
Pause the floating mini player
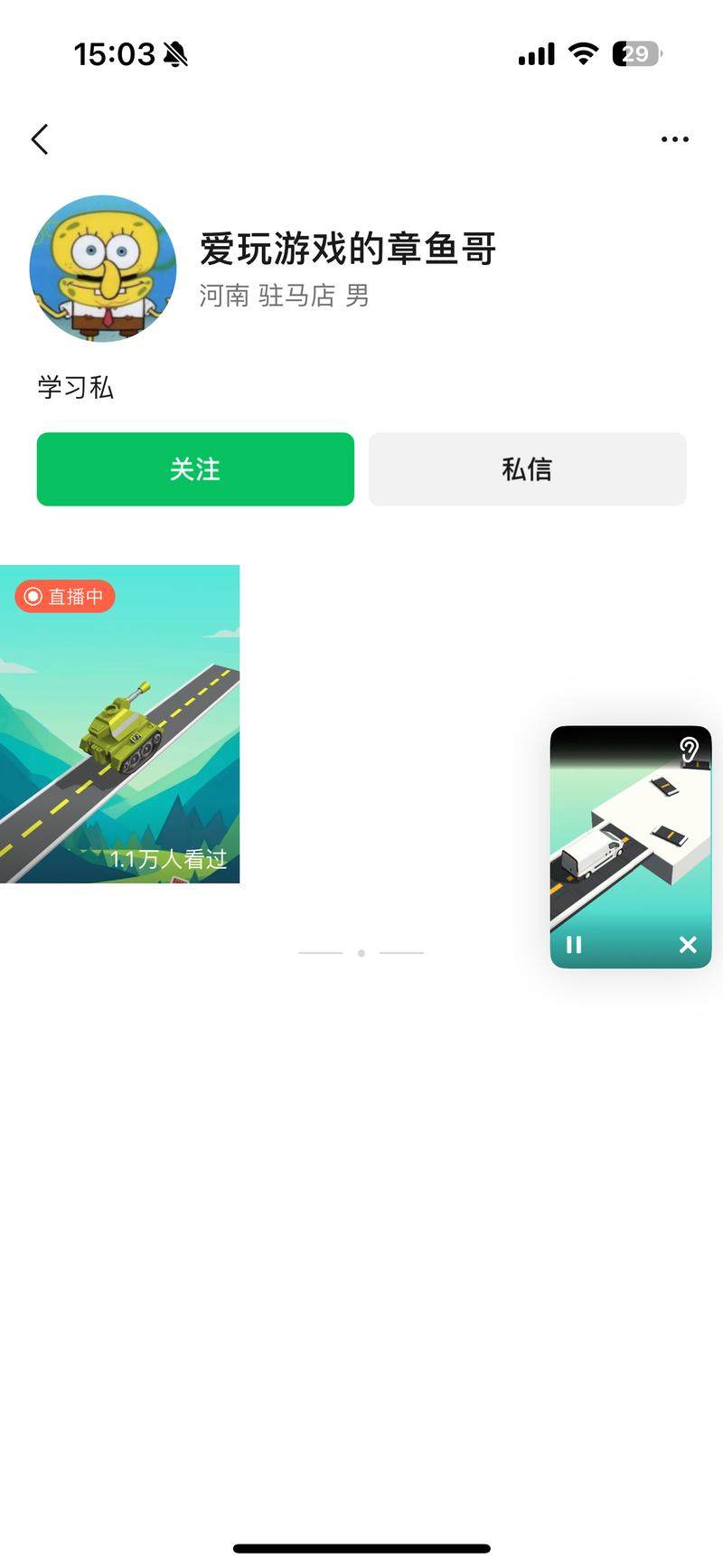tap(574, 945)
